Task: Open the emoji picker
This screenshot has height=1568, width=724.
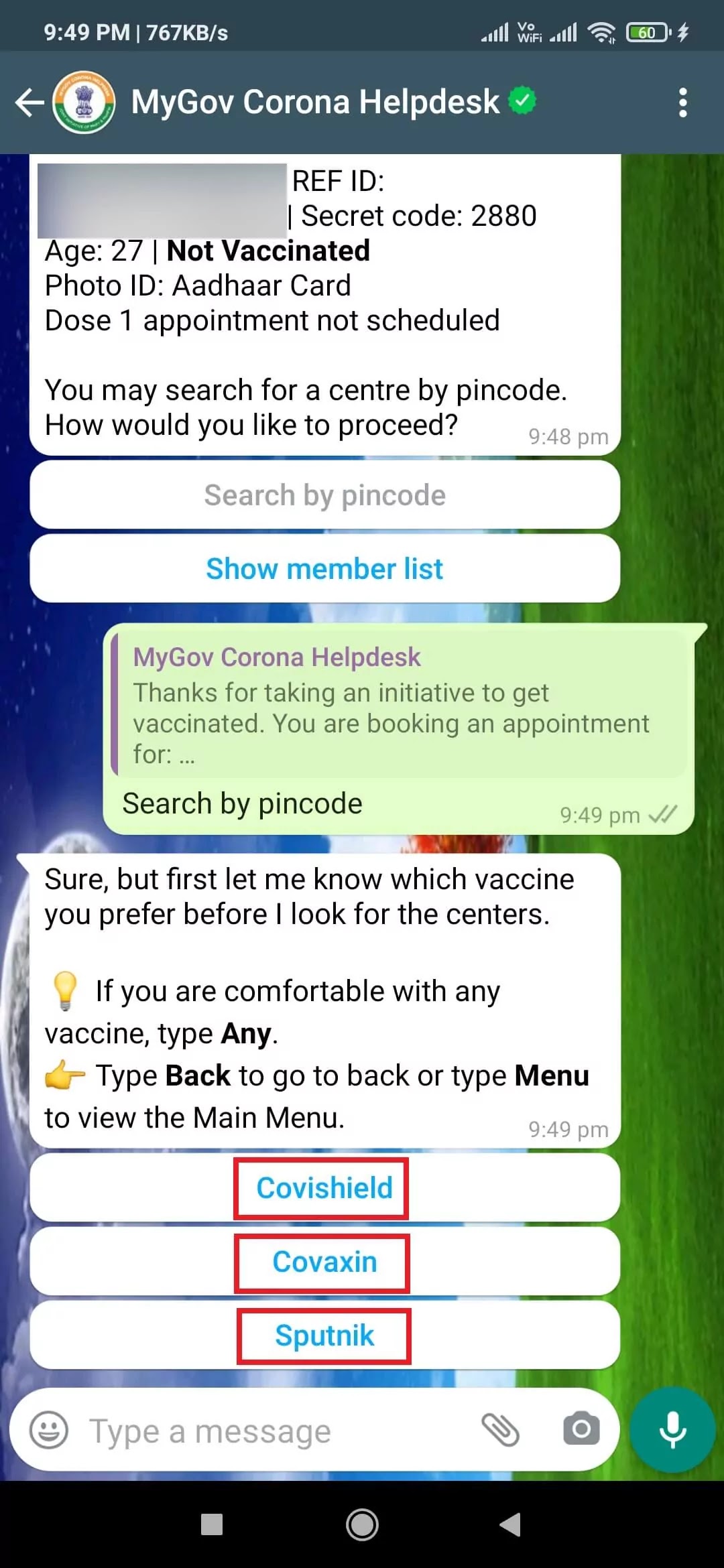Action: click(49, 1431)
